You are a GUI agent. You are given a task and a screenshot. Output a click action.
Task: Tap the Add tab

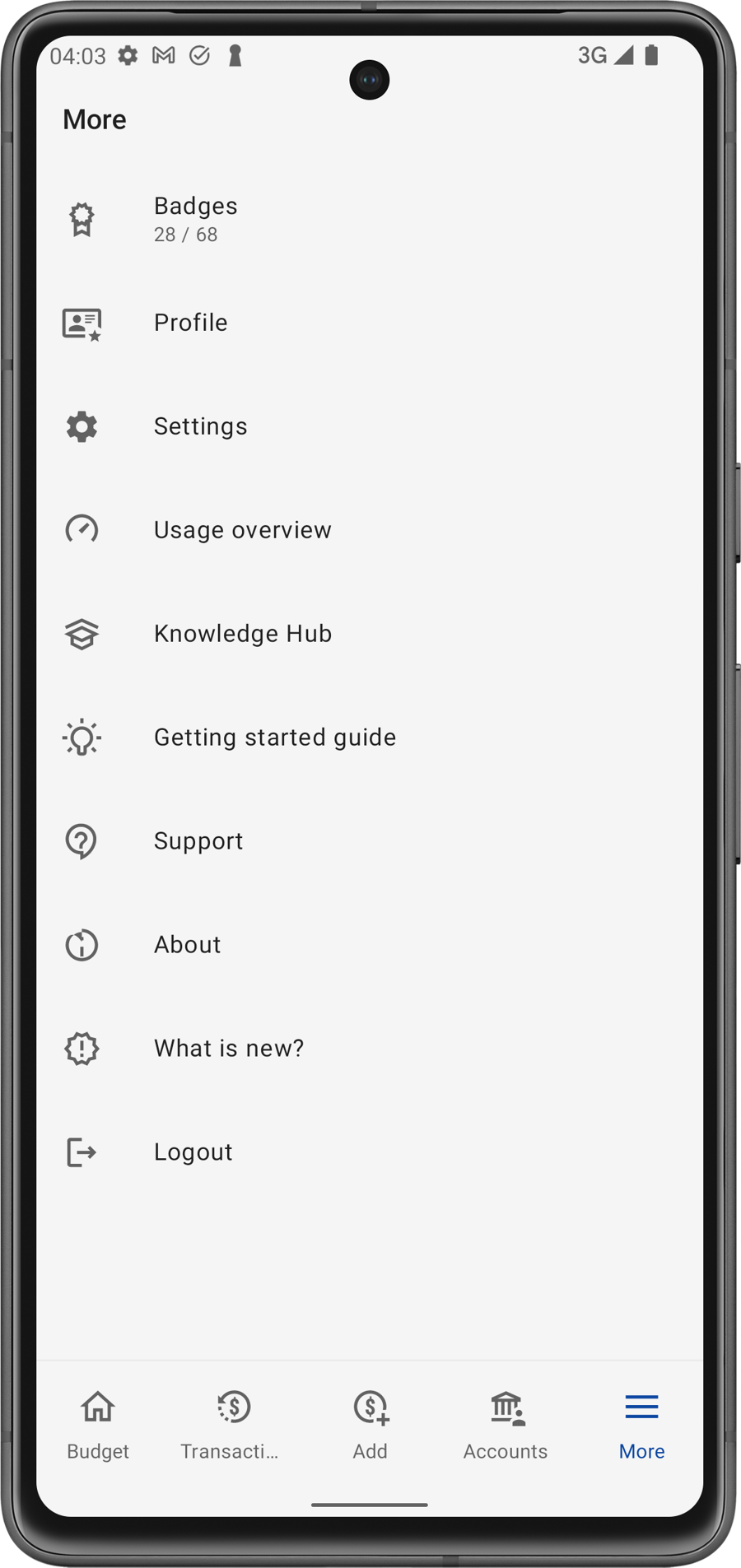[370, 1426]
